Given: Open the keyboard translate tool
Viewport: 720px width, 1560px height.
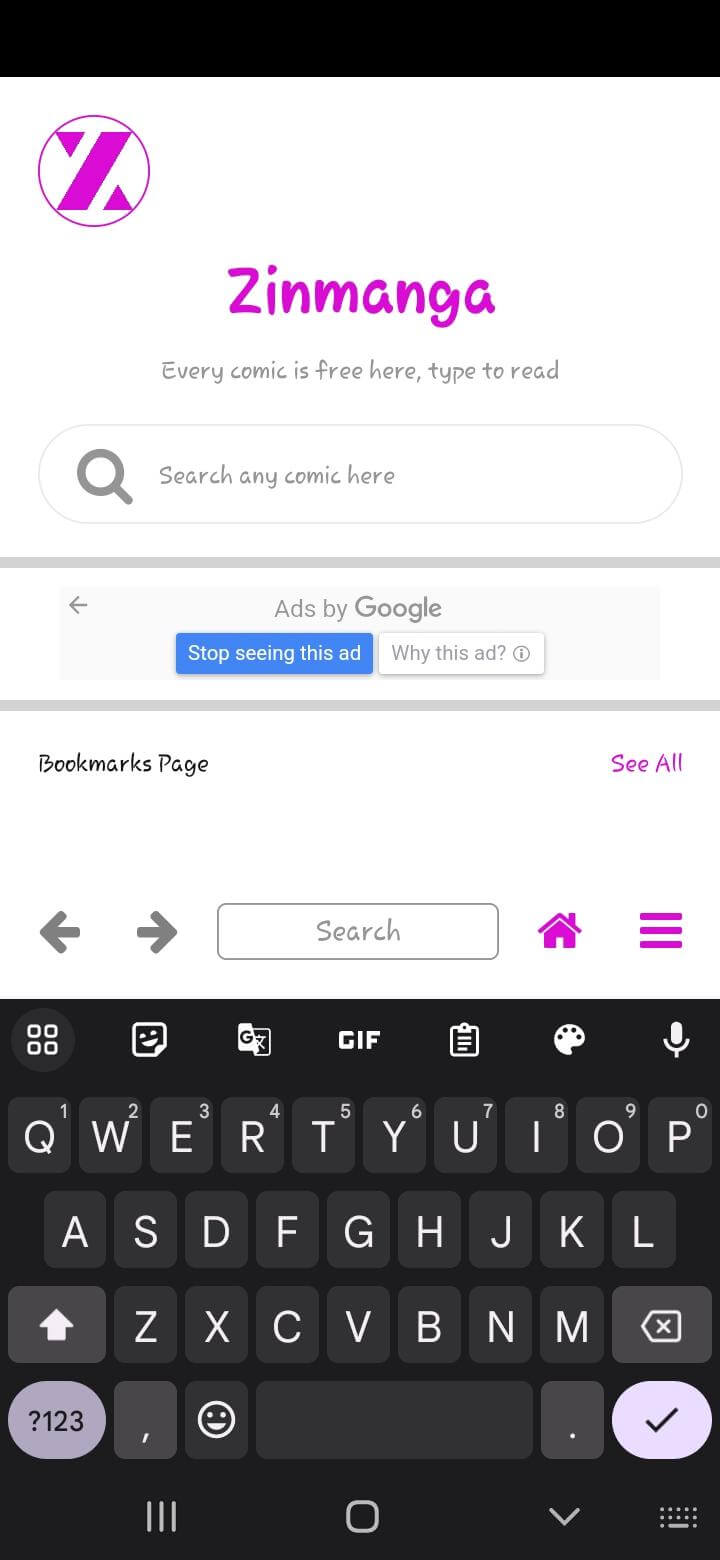Looking at the screenshot, I should click(x=254, y=1040).
